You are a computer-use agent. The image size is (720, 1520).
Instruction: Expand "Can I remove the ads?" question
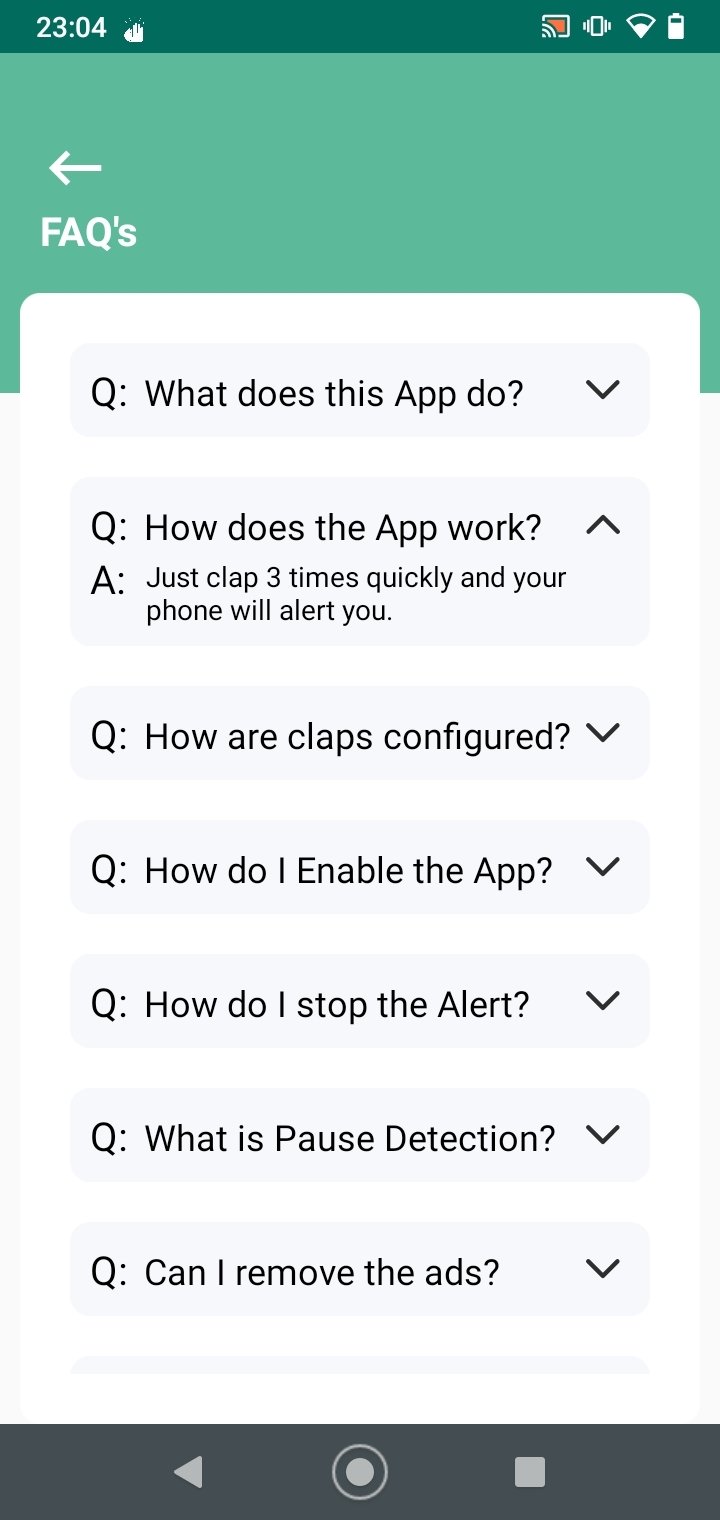360,1269
